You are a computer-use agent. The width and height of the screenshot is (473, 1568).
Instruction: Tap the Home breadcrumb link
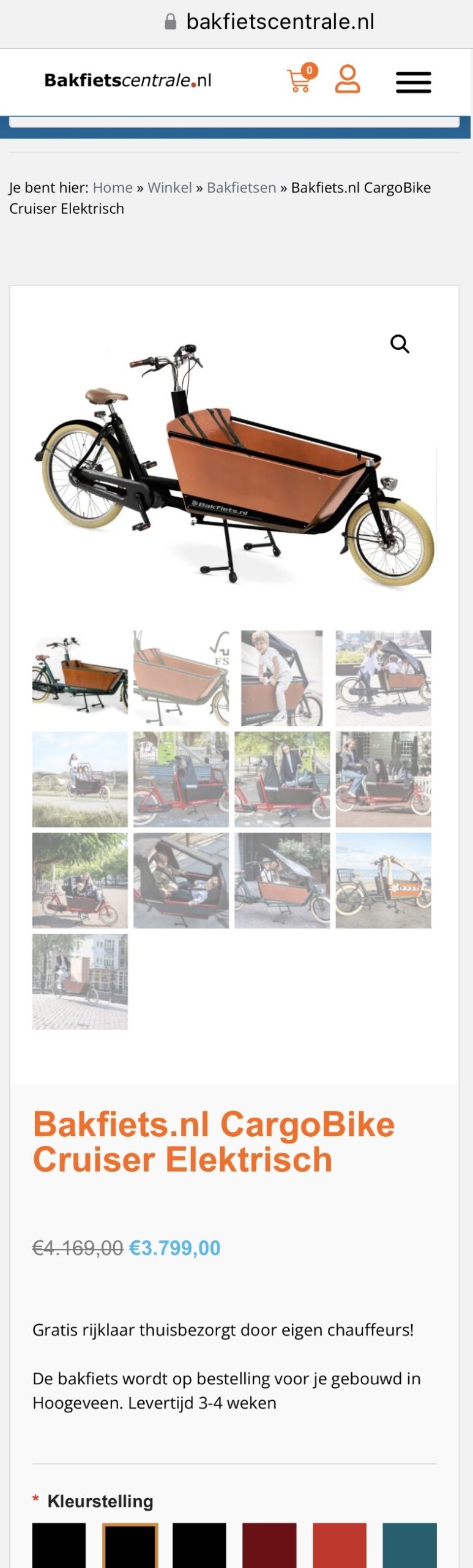click(x=113, y=187)
